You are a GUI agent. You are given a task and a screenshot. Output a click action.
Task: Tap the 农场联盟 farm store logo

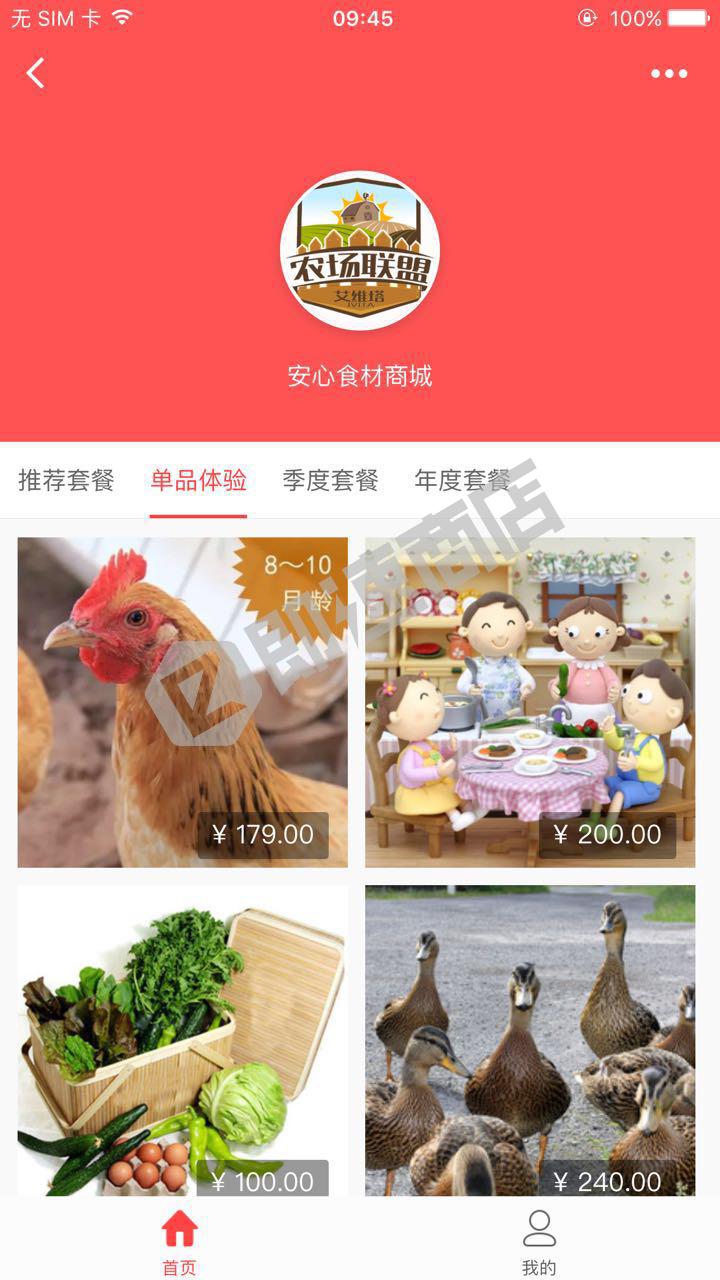pos(360,250)
